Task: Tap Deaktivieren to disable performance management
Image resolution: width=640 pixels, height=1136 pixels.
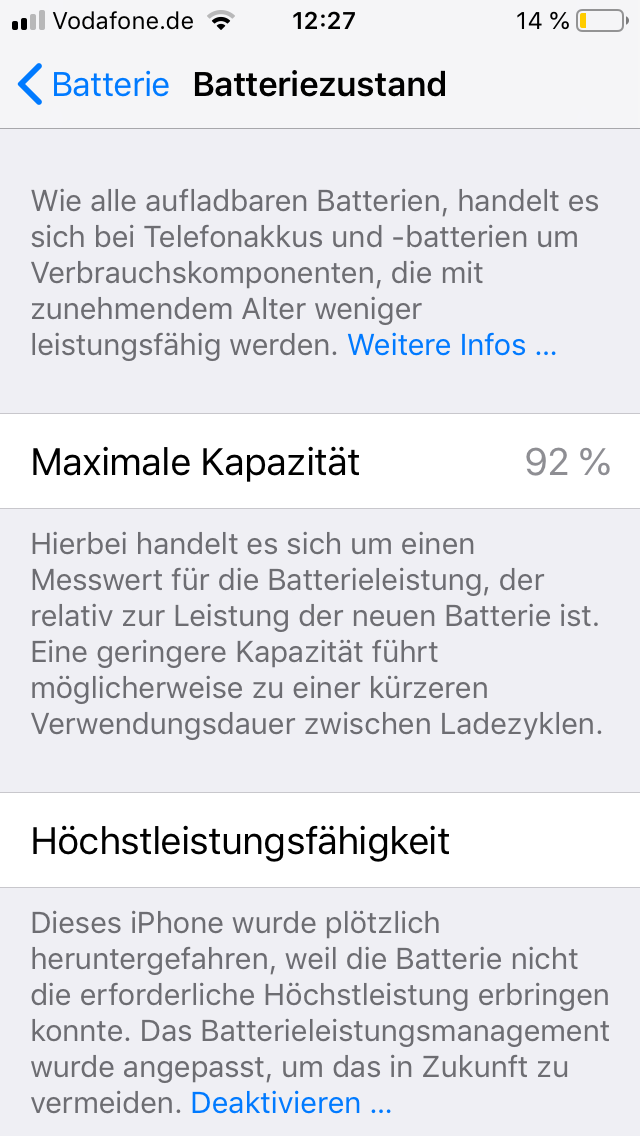Action: (290, 1103)
